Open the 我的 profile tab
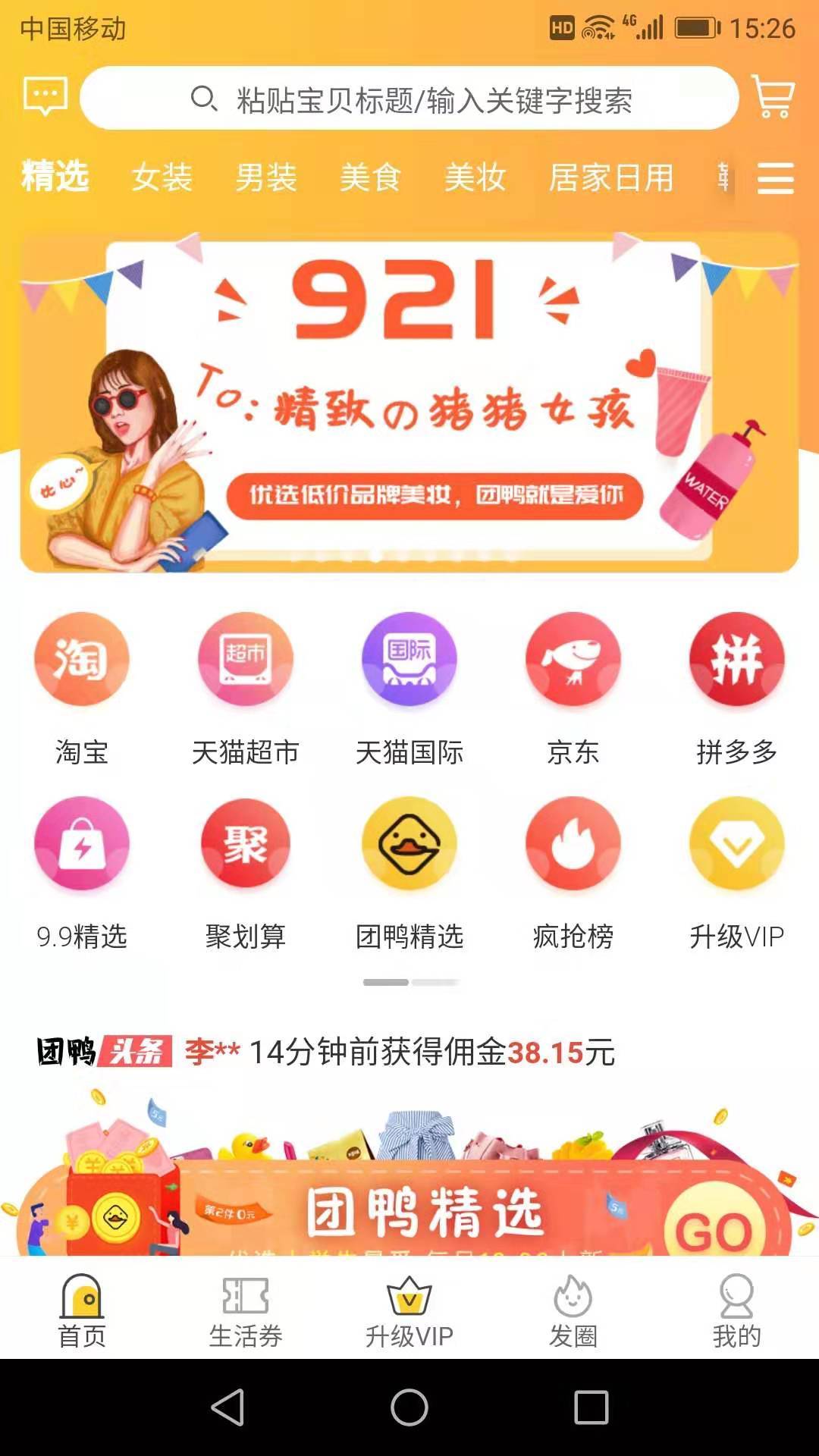The width and height of the screenshot is (819, 1456). coord(736,1310)
